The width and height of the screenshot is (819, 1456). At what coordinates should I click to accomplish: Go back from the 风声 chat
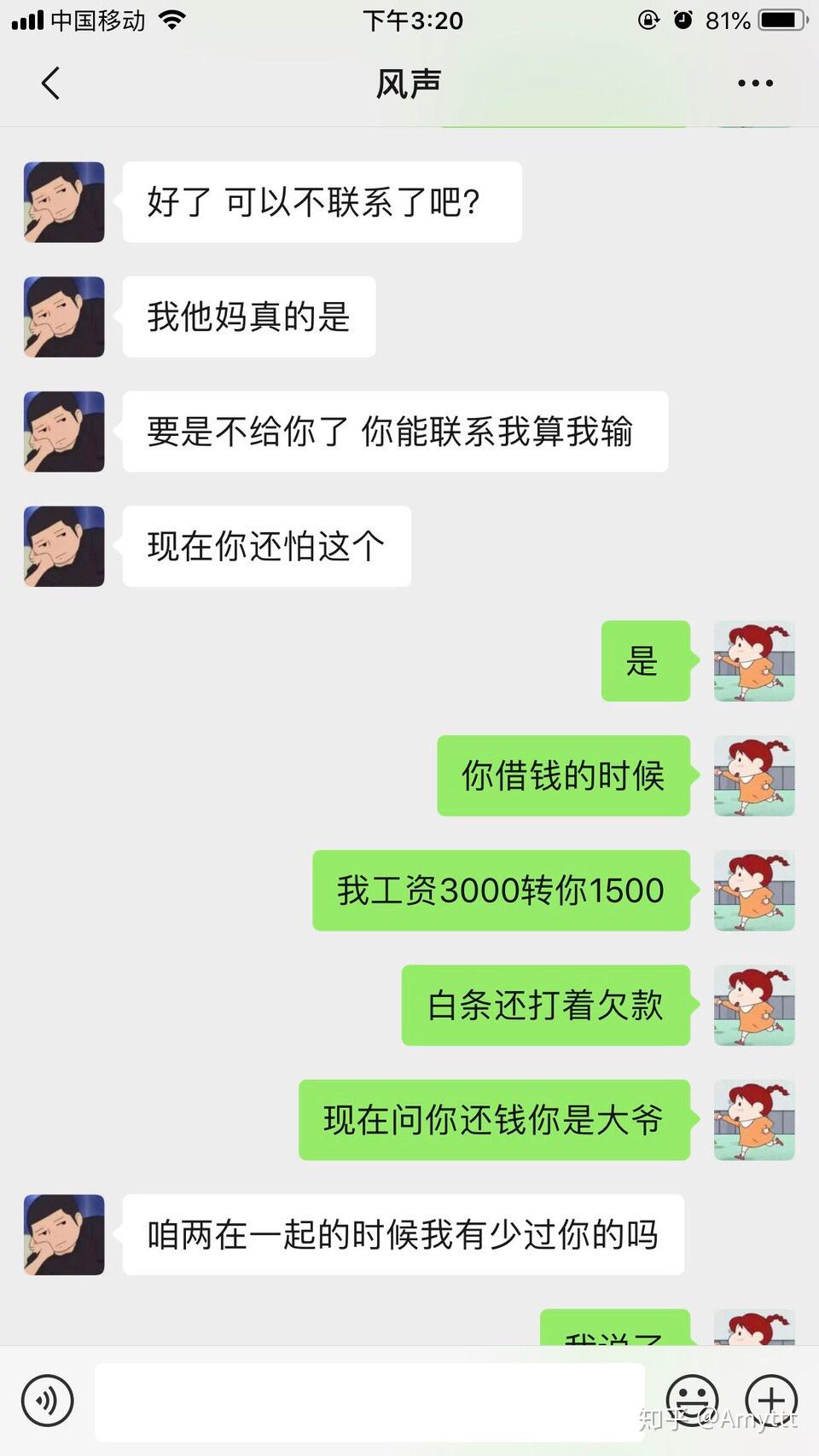pyautogui.click(x=50, y=84)
